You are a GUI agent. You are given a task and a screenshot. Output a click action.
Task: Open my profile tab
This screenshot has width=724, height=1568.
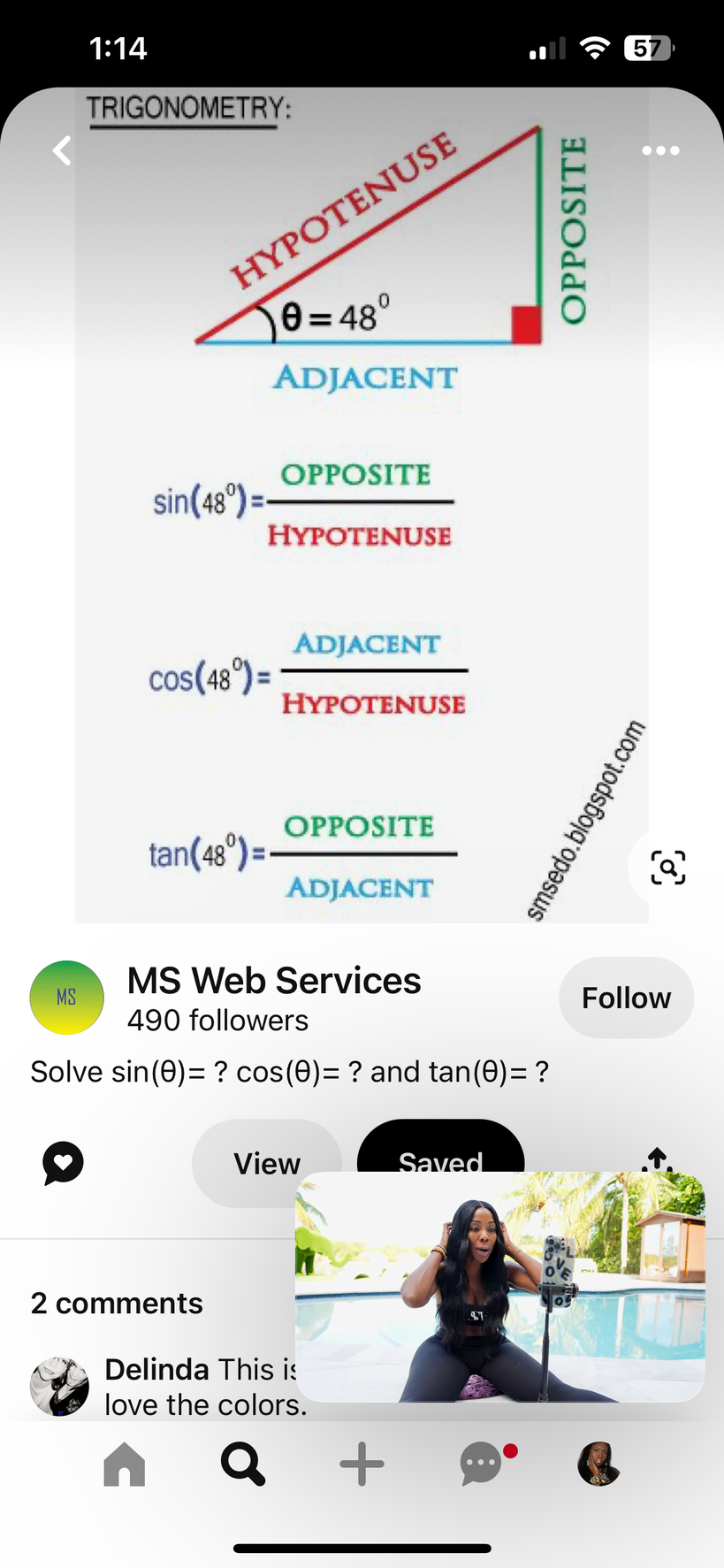click(598, 1465)
